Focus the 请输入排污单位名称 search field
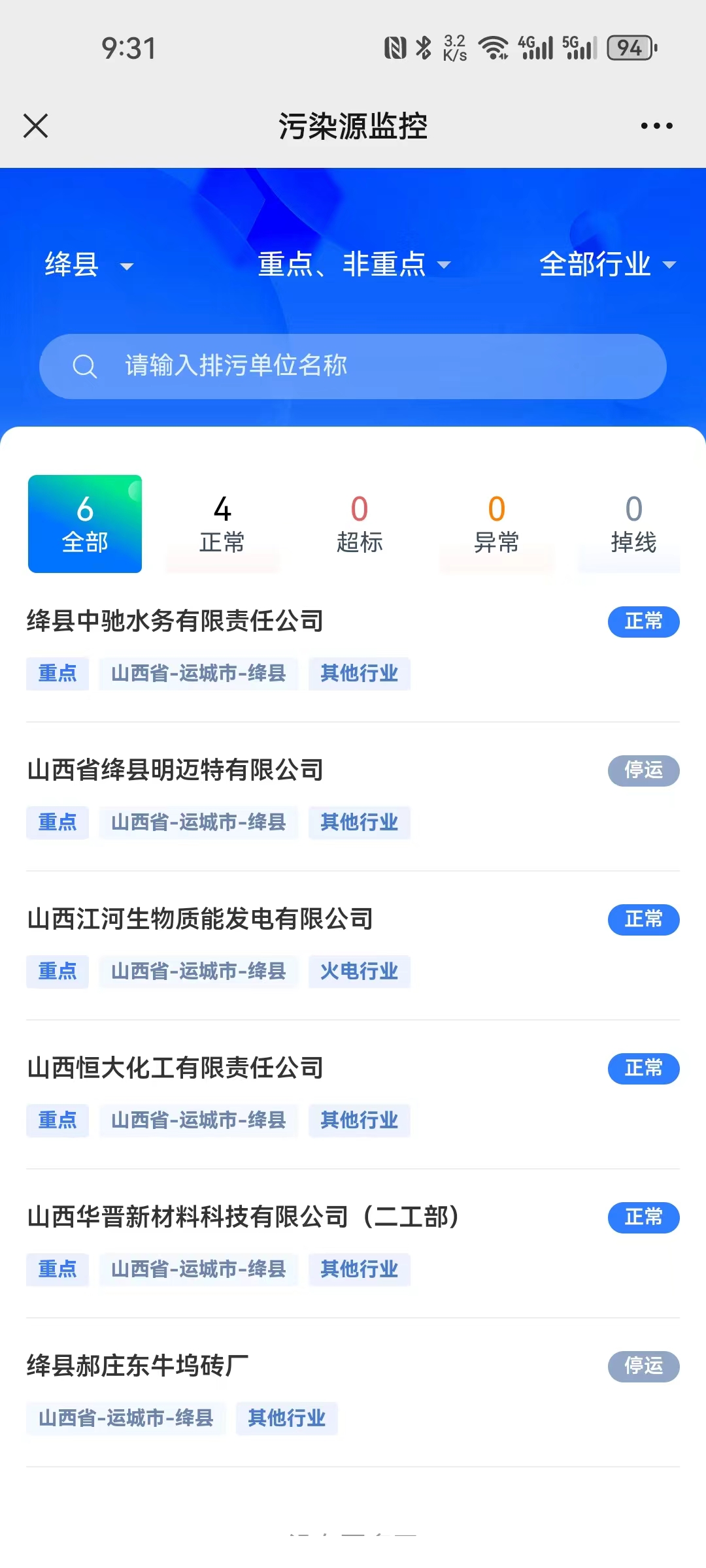This screenshot has width=706, height=1568. (353, 367)
